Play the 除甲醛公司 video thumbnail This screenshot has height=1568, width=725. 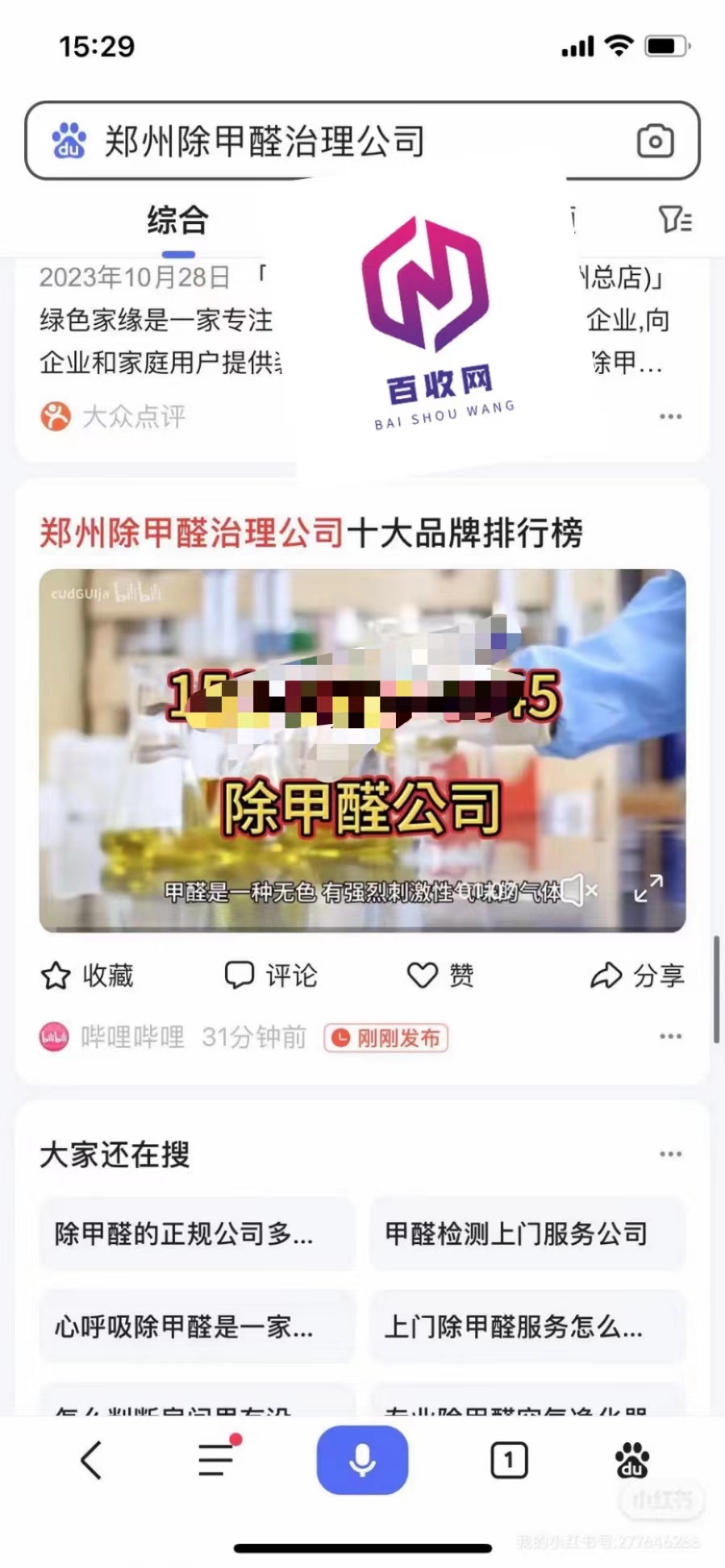coord(362,750)
